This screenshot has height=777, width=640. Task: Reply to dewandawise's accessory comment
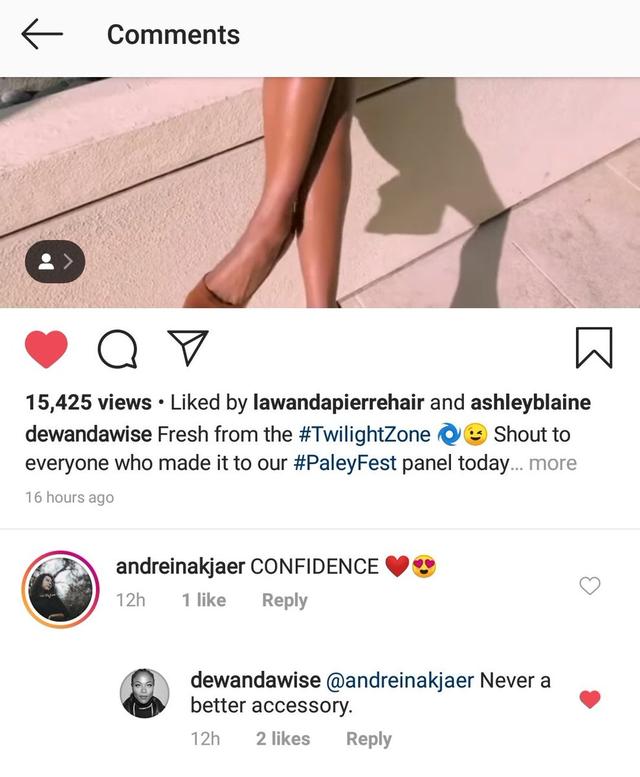click(x=368, y=739)
